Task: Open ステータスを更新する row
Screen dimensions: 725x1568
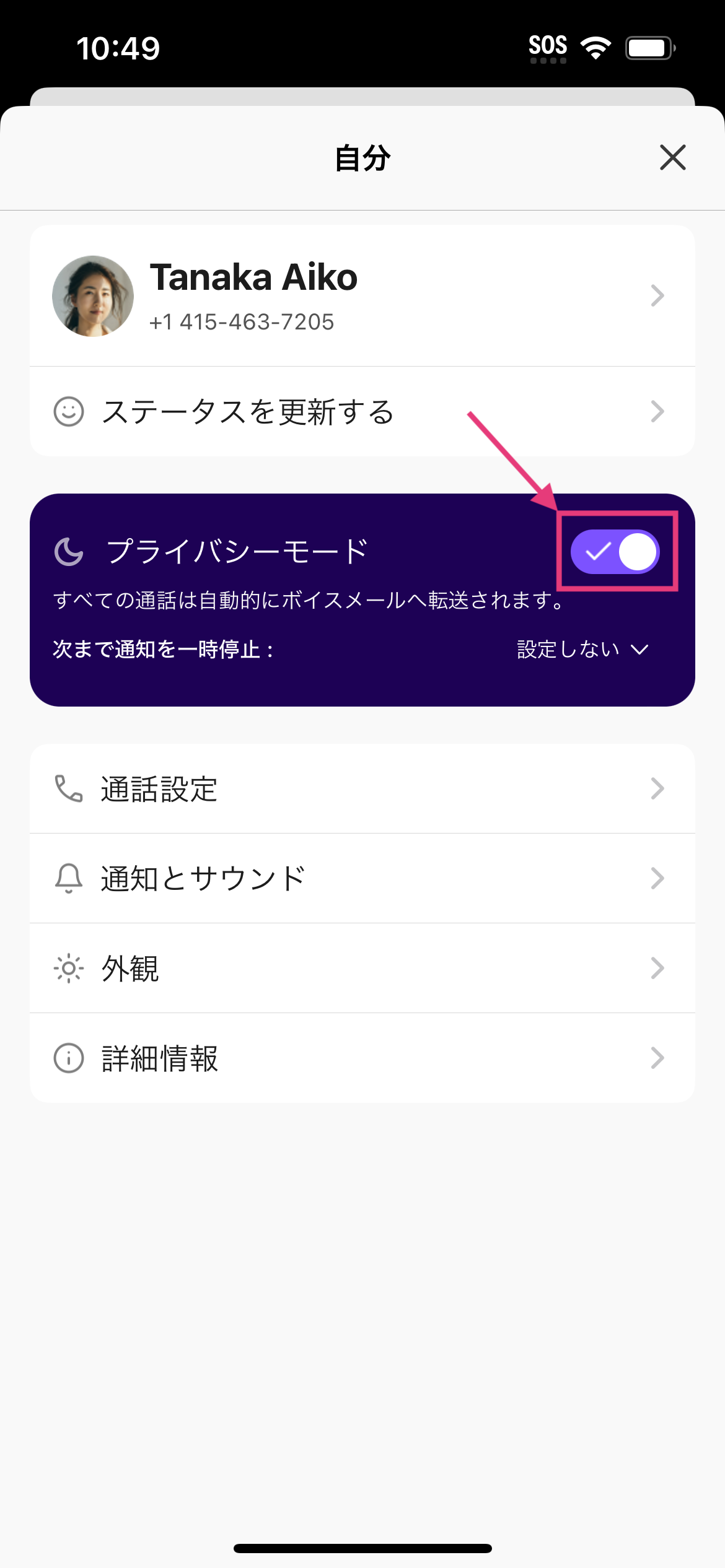Action: pyautogui.click(x=362, y=412)
